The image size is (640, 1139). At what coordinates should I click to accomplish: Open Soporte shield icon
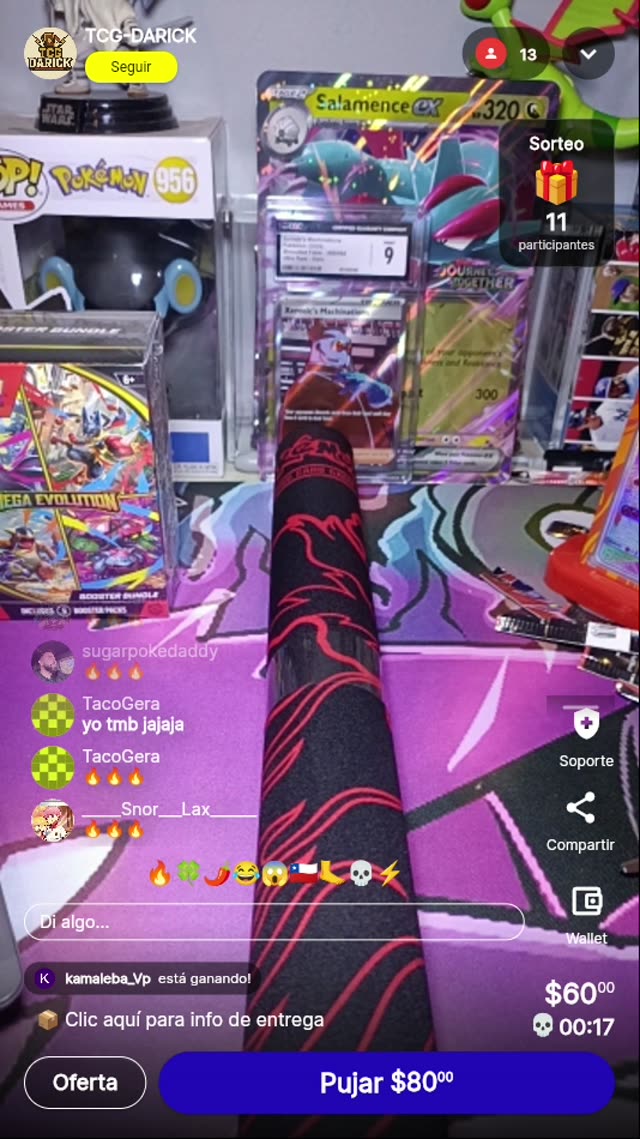pyautogui.click(x=586, y=724)
